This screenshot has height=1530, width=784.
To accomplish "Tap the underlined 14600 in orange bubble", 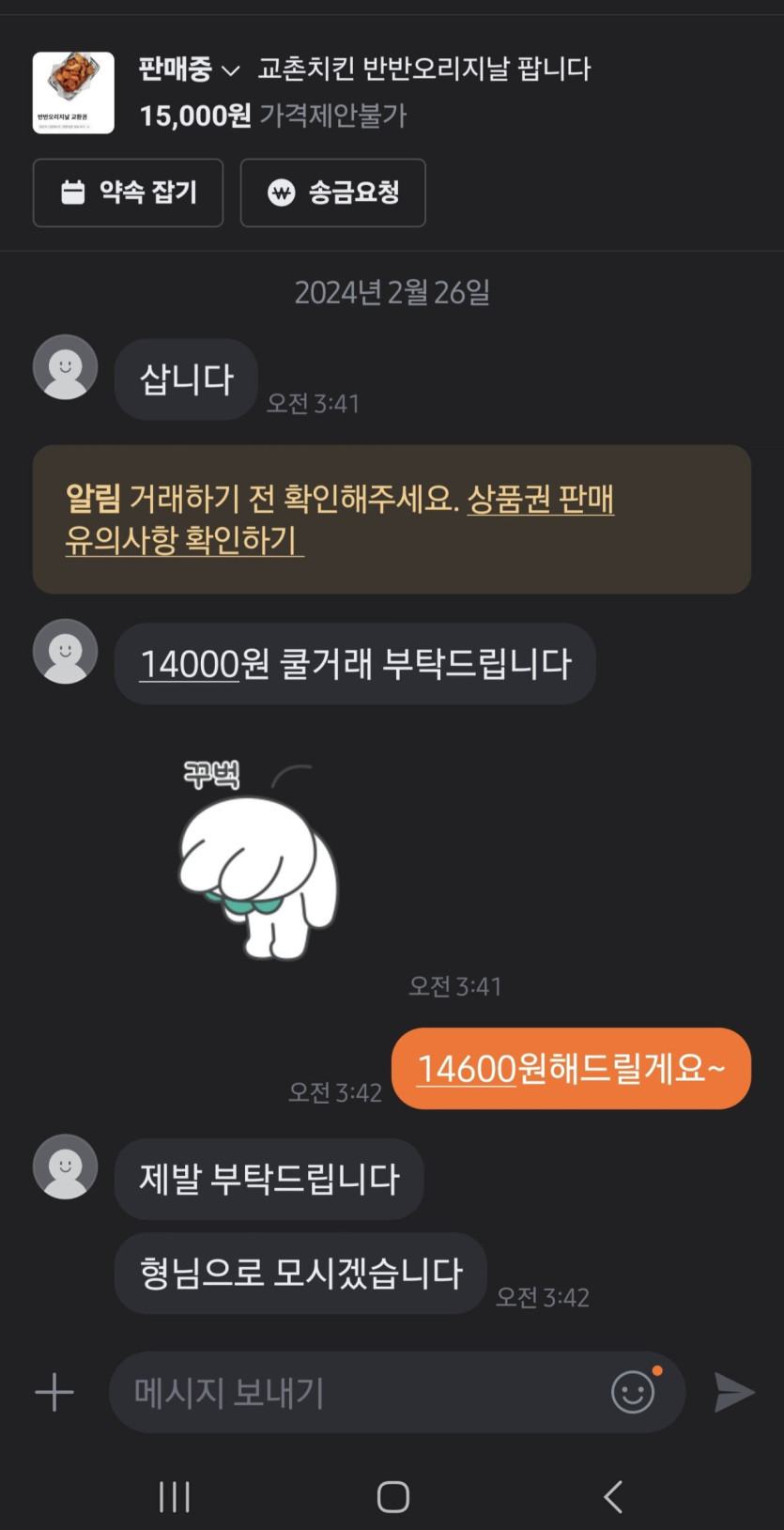I will pyautogui.click(x=467, y=1069).
